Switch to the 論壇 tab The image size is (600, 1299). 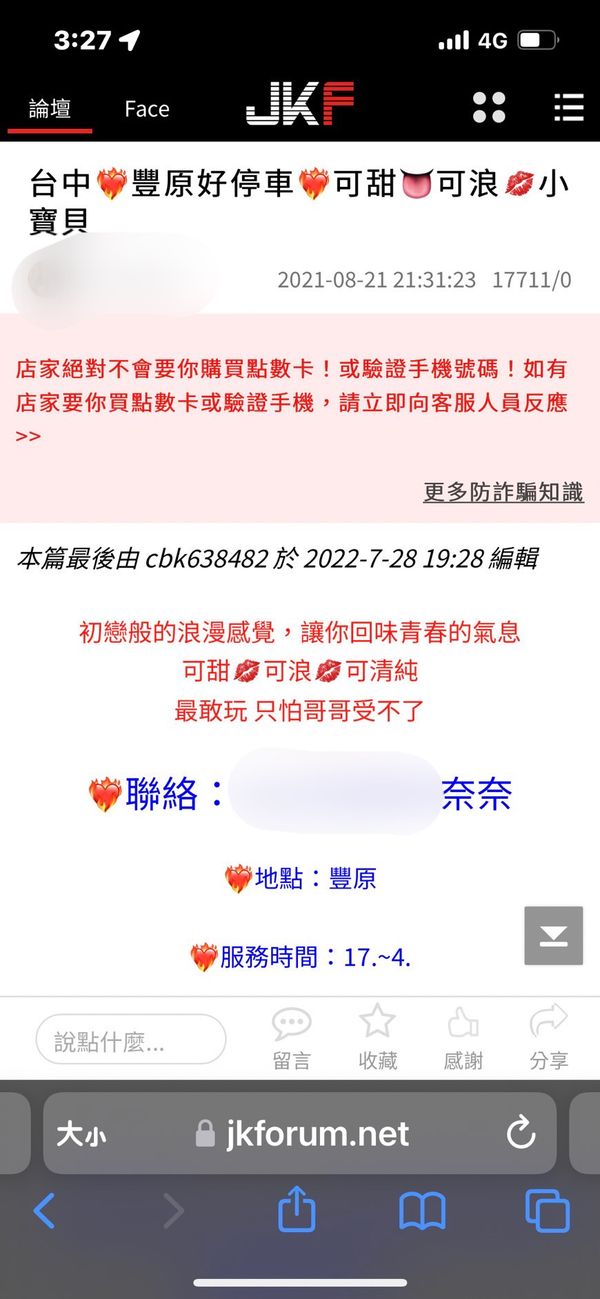(x=50, y=109)
